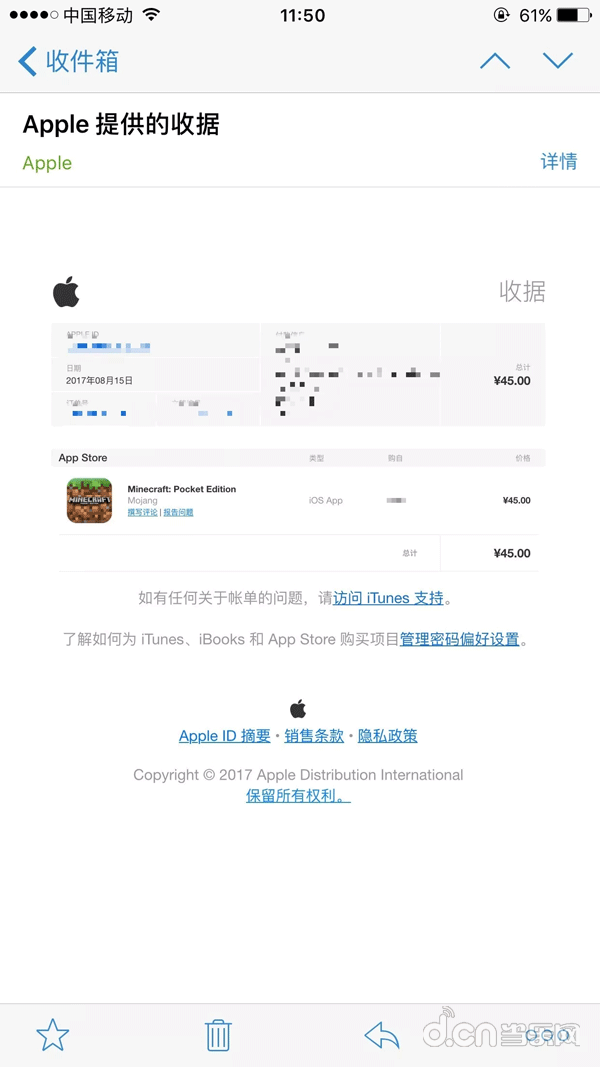Open 撰写评论 link under Minecraft
This screenshot has width=600, height=1067.
coord(142,512)
